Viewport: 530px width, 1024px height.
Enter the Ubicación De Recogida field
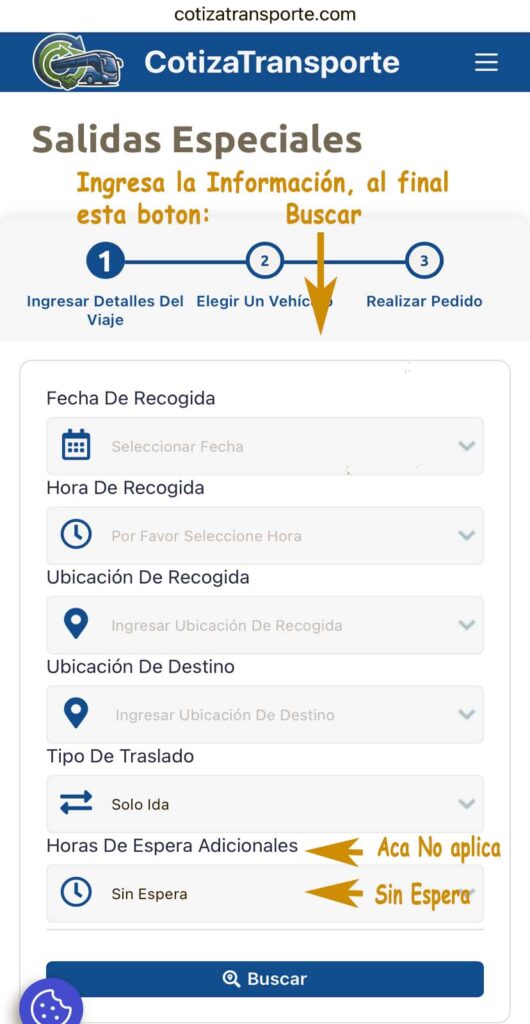click(x=264, y=625)
